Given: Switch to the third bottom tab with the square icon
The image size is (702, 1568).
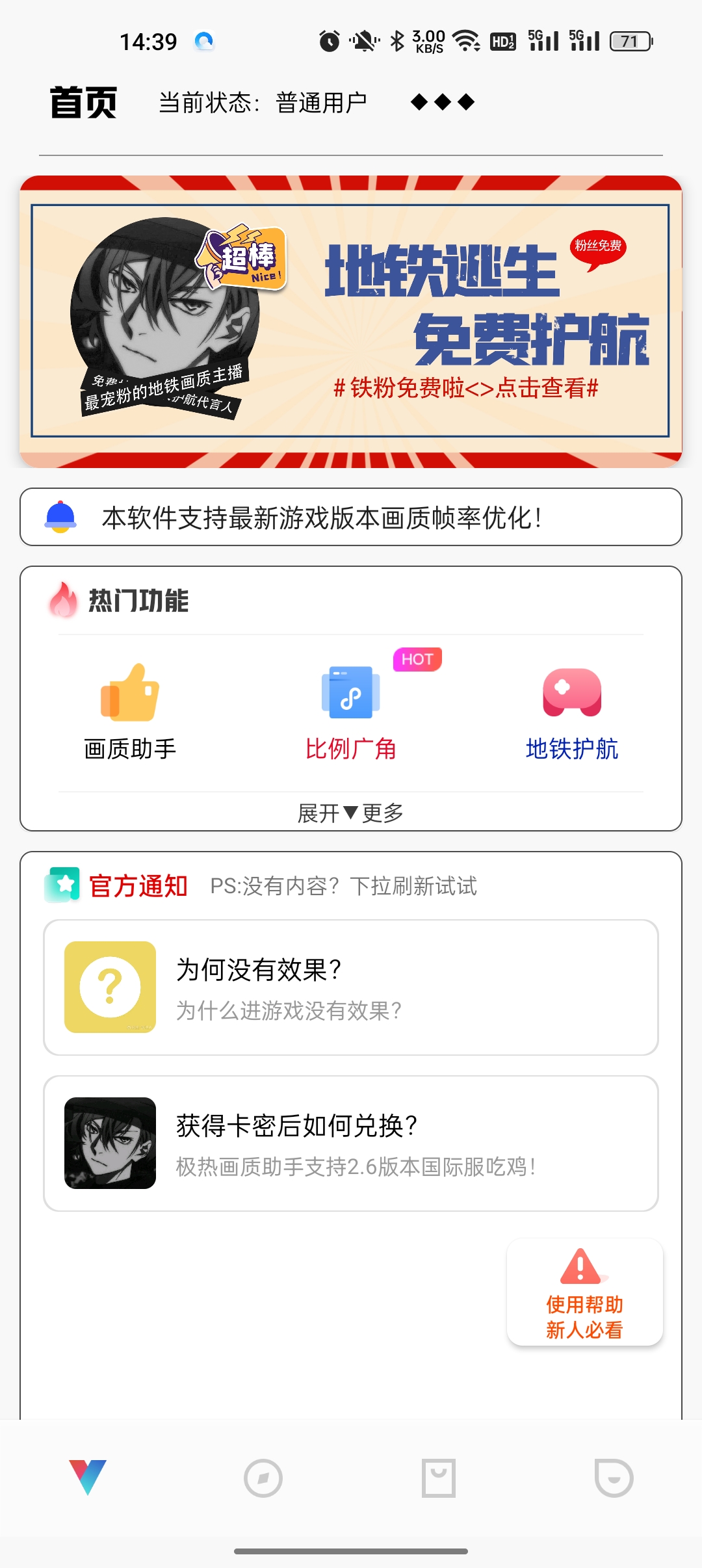Looking at the screenshot, I should click(439, 1478).
